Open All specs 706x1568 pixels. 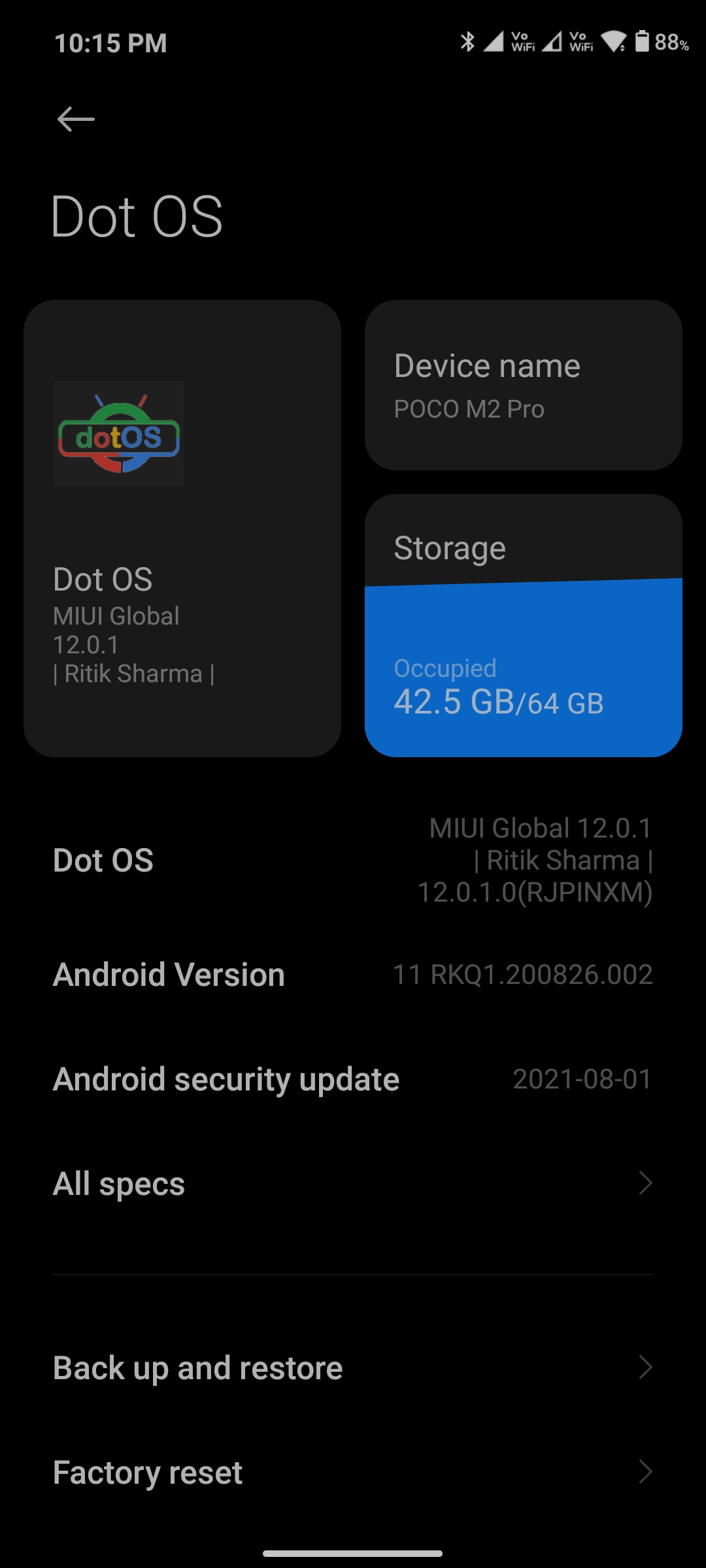pos(353,1184)
